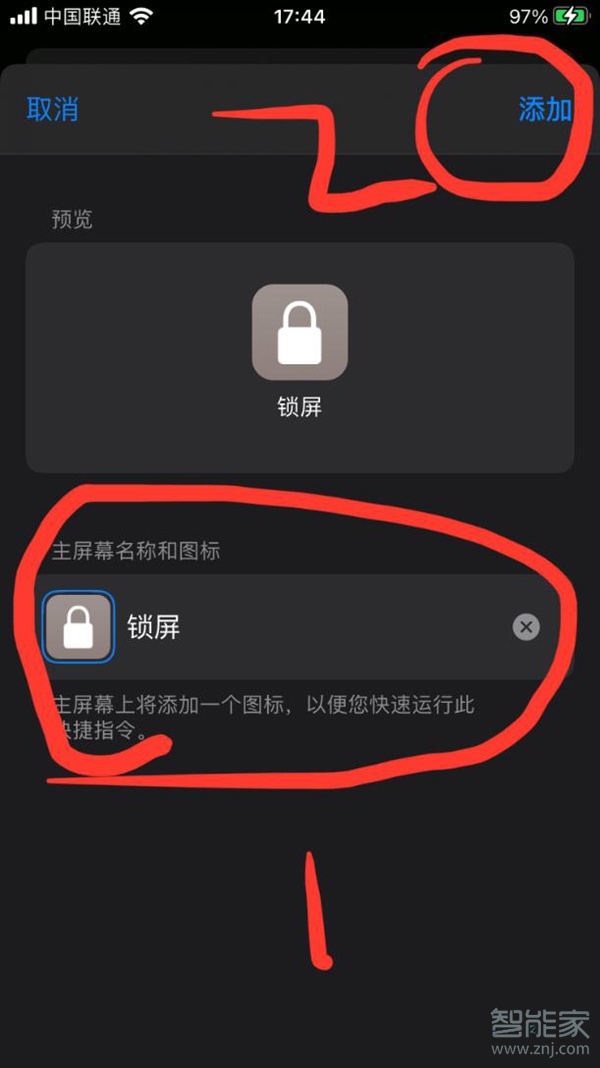Tap 添加 to add shortcut
This screenshot has height=1068, width=600.
pyautogui.click(x=545, y=110)
